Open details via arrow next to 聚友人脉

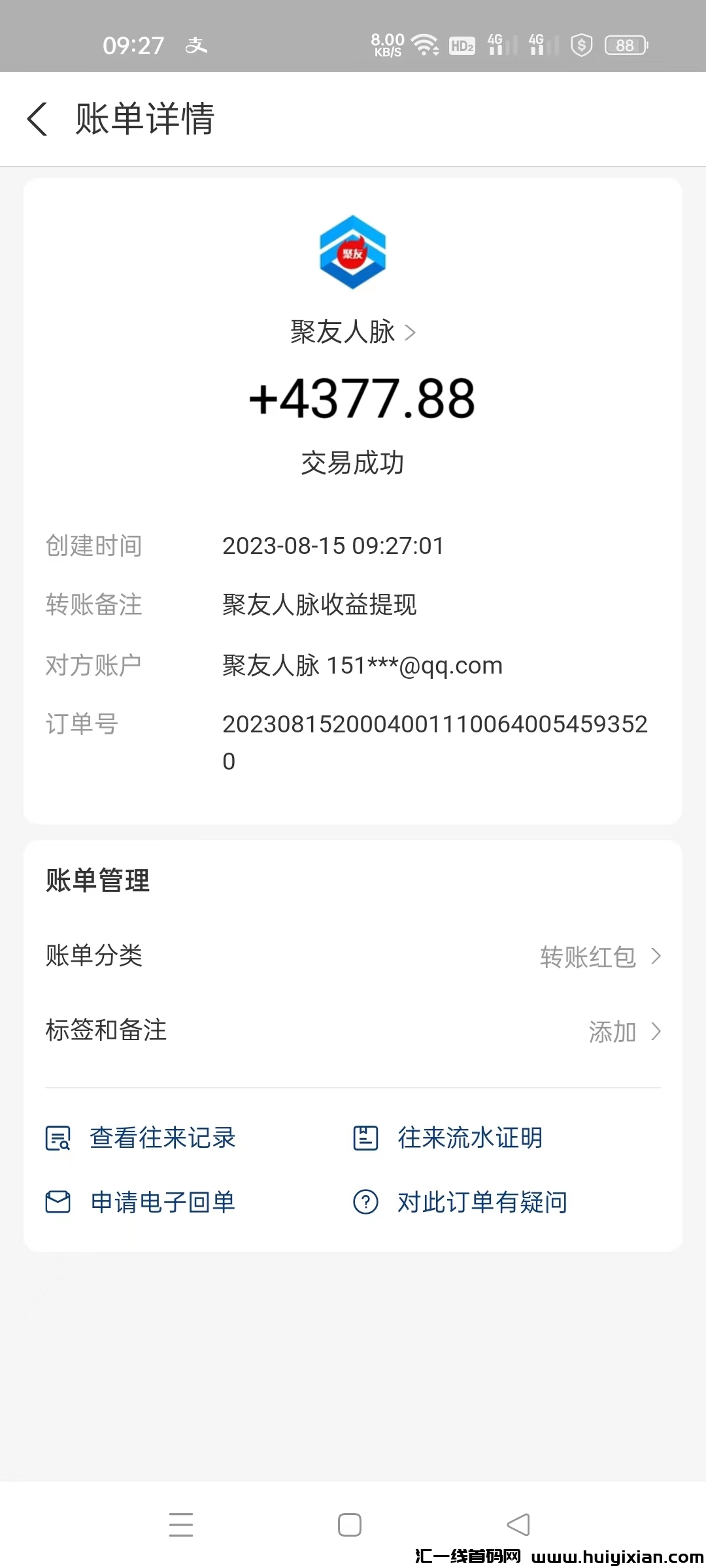pos(412,332)
